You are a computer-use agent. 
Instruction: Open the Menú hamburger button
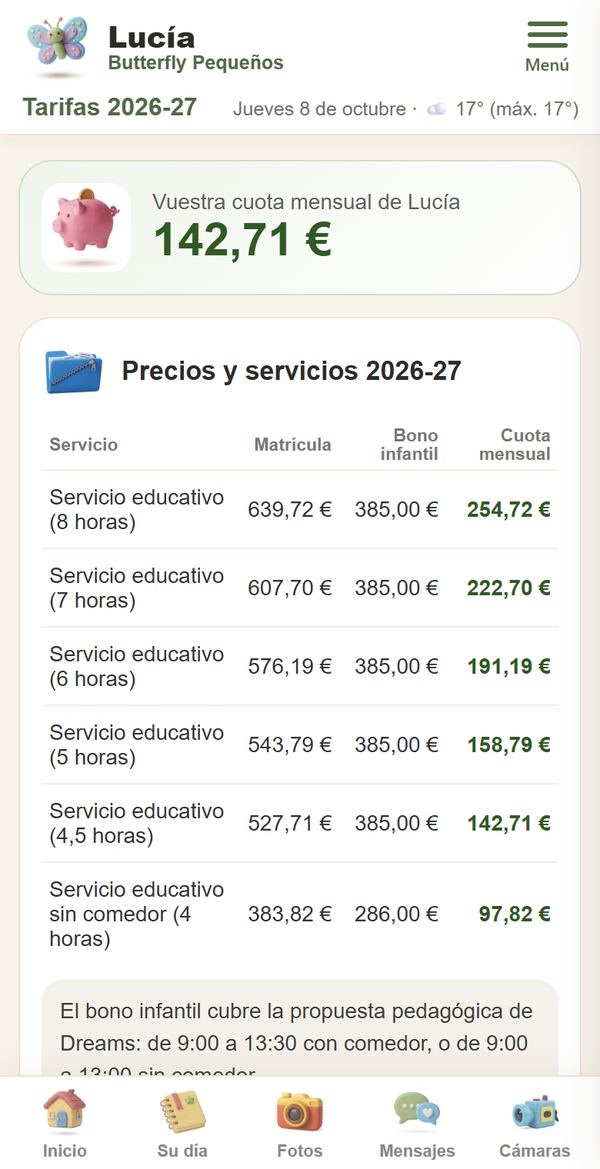coord(547,46)
